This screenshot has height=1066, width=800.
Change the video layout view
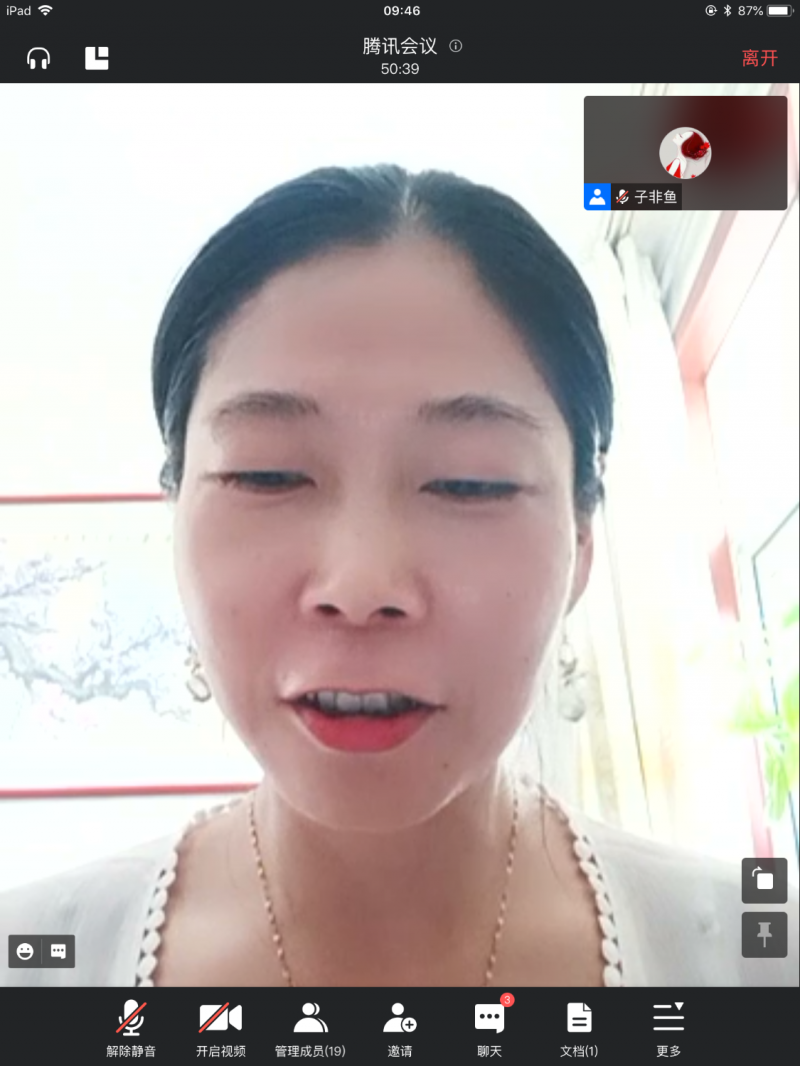(97, 58)
